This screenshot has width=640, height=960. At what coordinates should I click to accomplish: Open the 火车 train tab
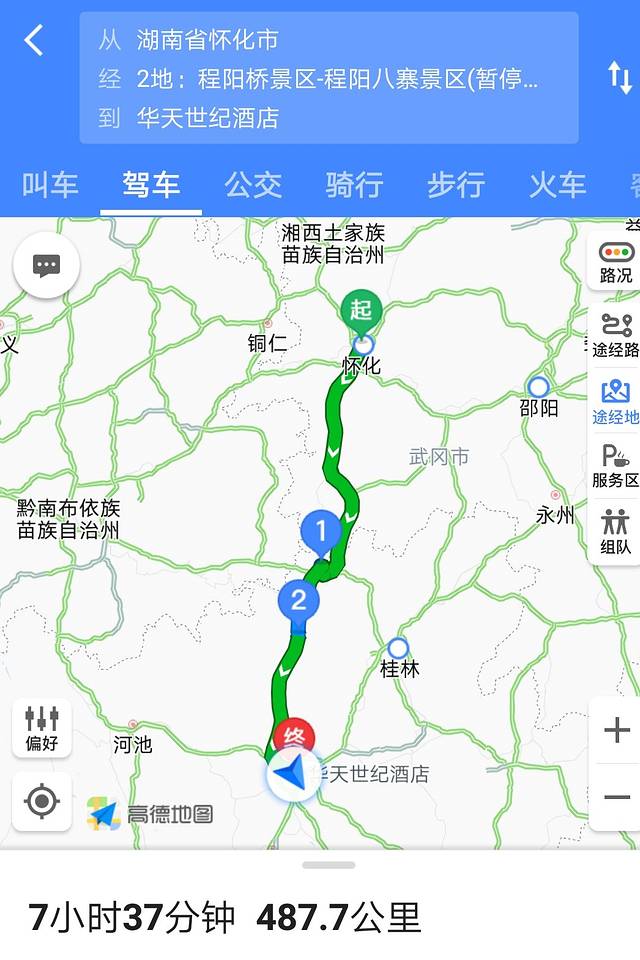pyautogui.click(x=557, y=185)
